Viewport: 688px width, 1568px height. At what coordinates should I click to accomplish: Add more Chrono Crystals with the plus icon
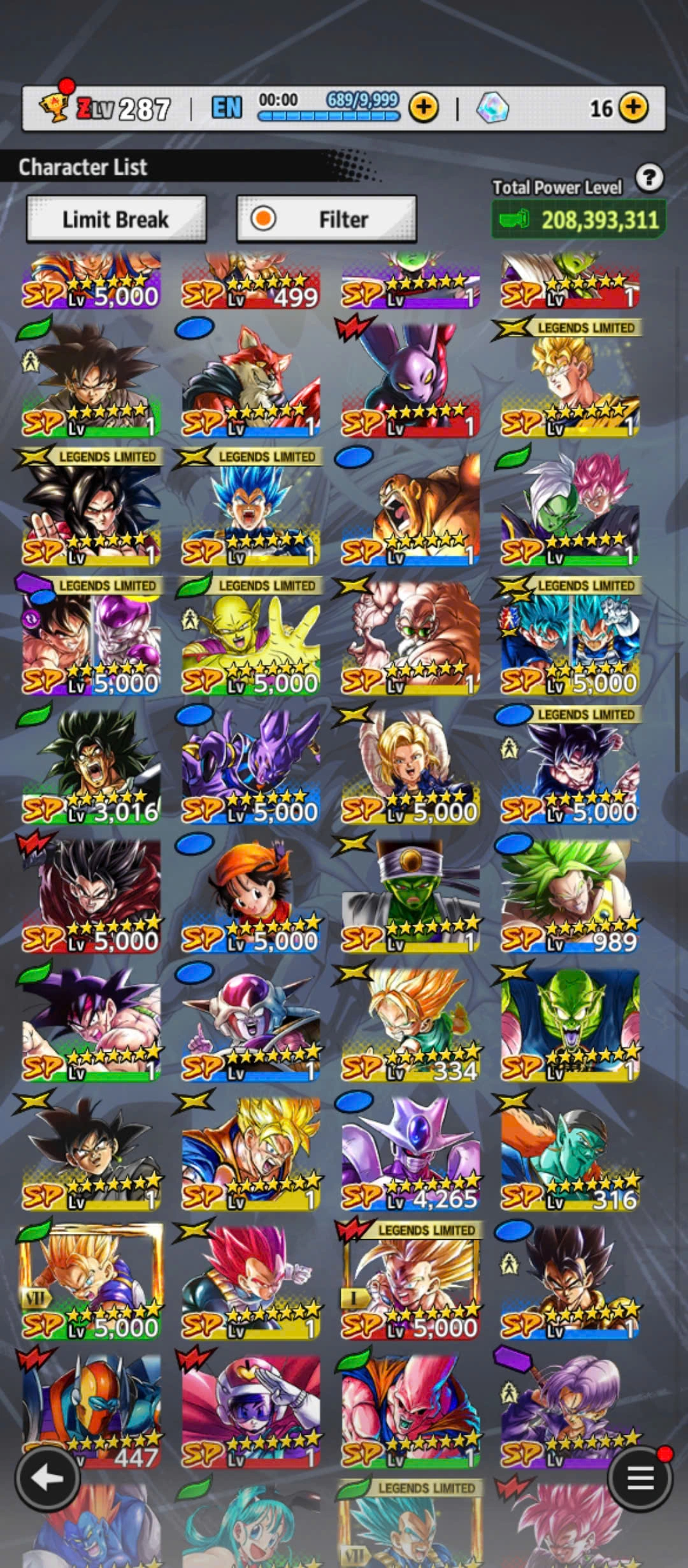[633, 108]
